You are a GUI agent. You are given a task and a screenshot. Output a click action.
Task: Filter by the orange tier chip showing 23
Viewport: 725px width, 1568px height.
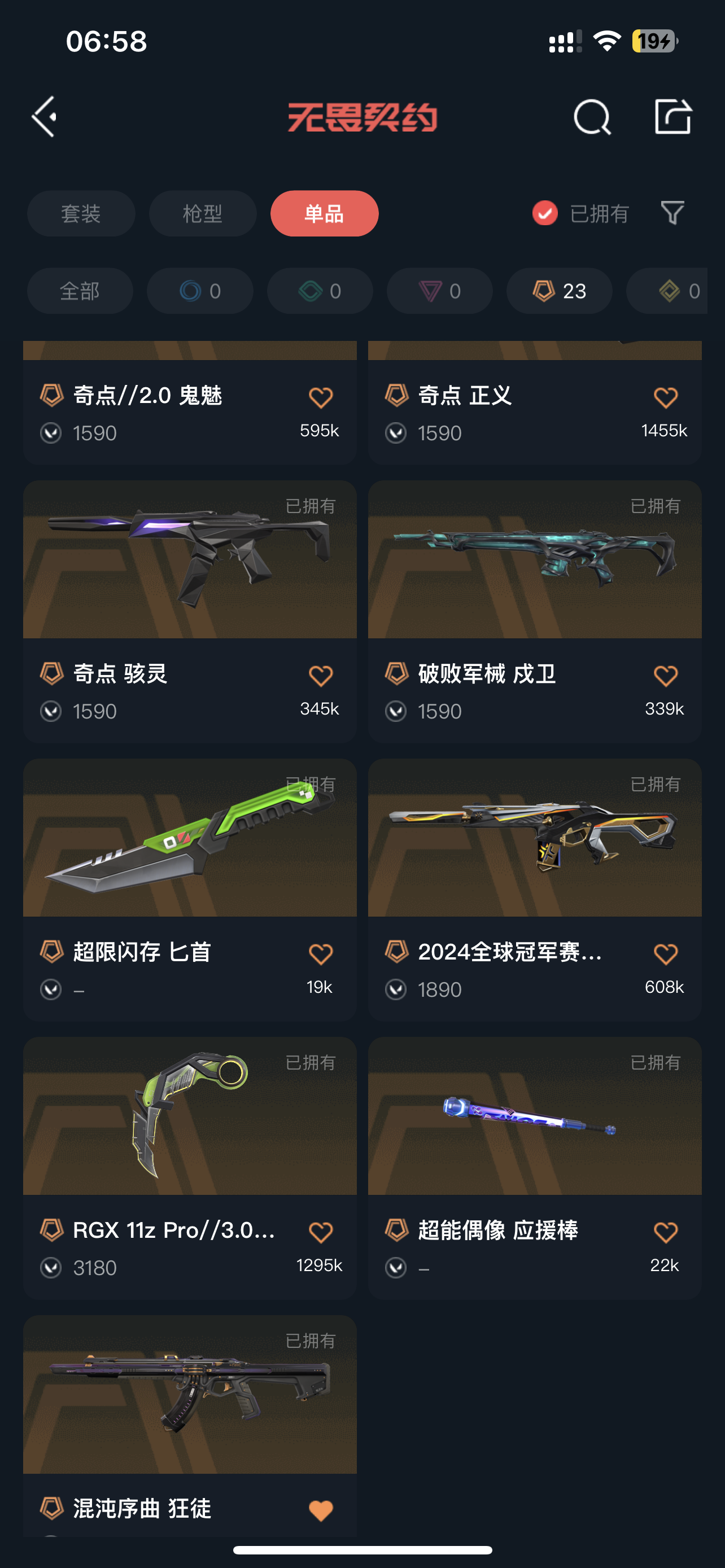(x=559, y=291)
